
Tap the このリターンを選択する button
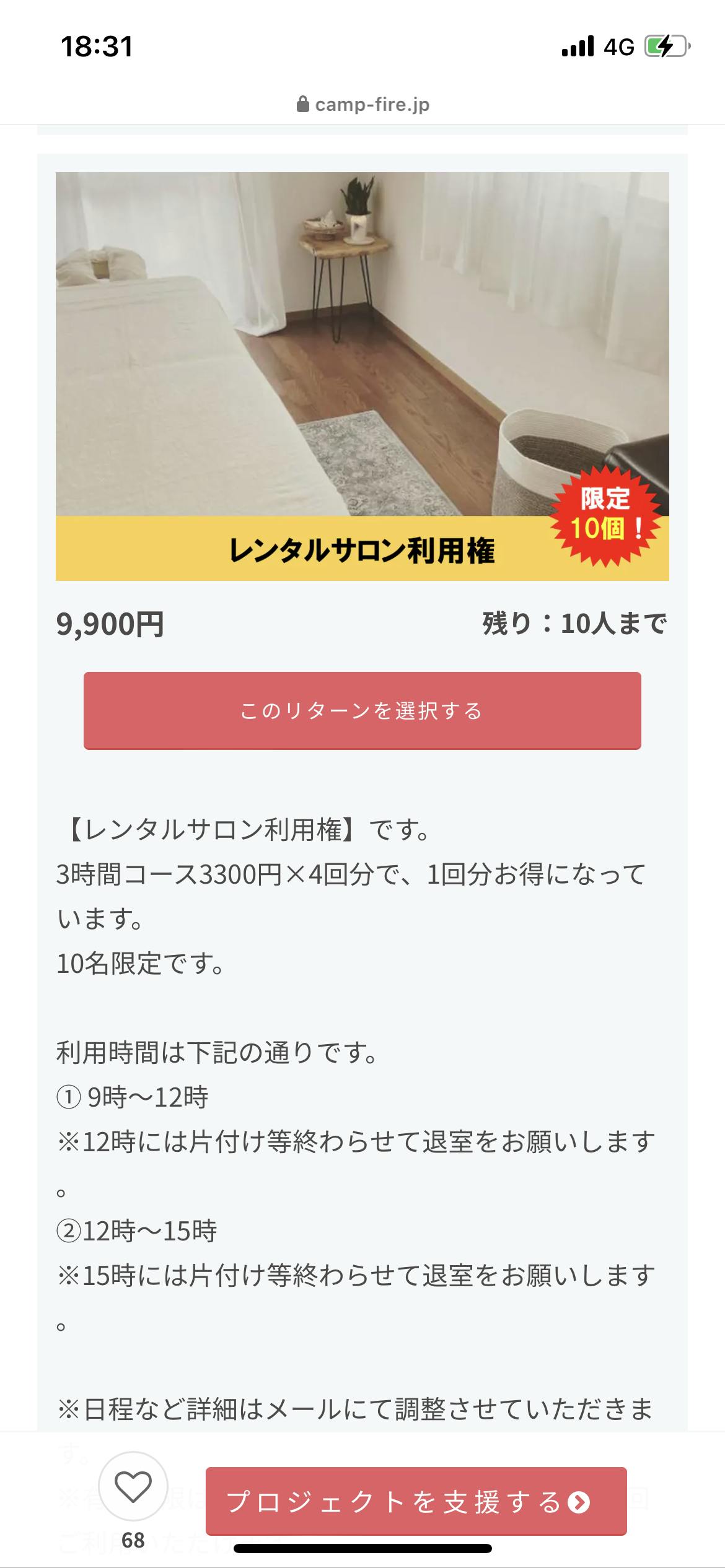point(362,710)
